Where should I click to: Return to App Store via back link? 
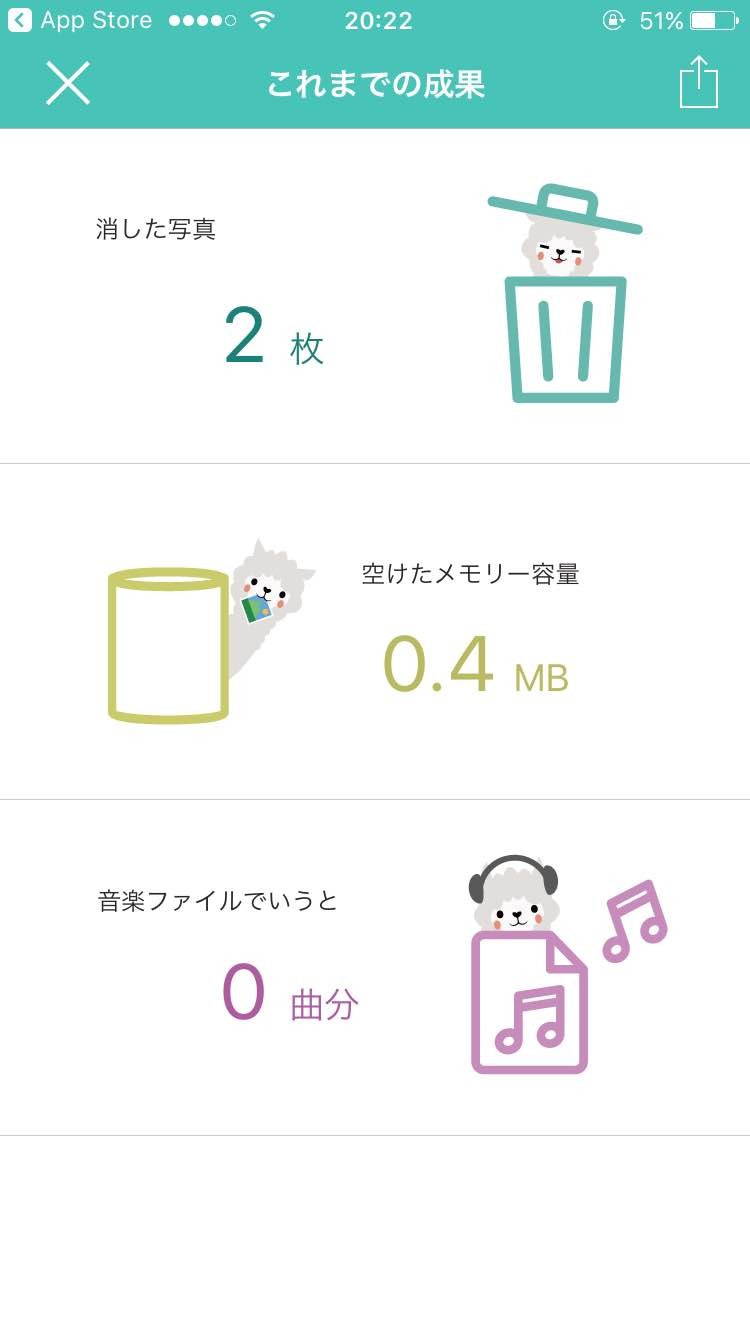click(80, 20)
